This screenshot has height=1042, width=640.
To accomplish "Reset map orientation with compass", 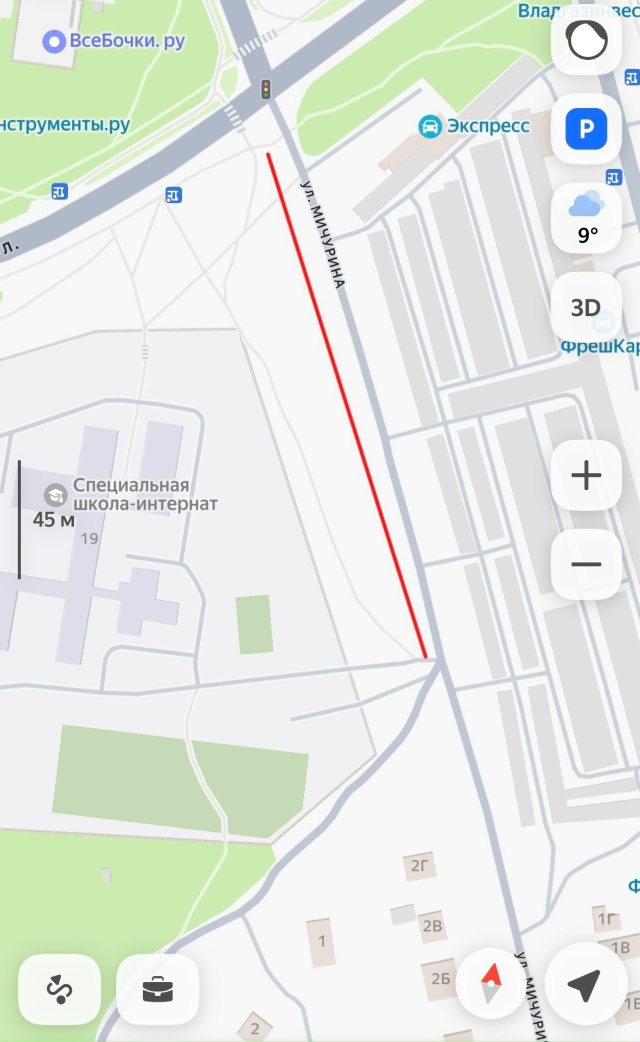I will (x=491, y=982).
